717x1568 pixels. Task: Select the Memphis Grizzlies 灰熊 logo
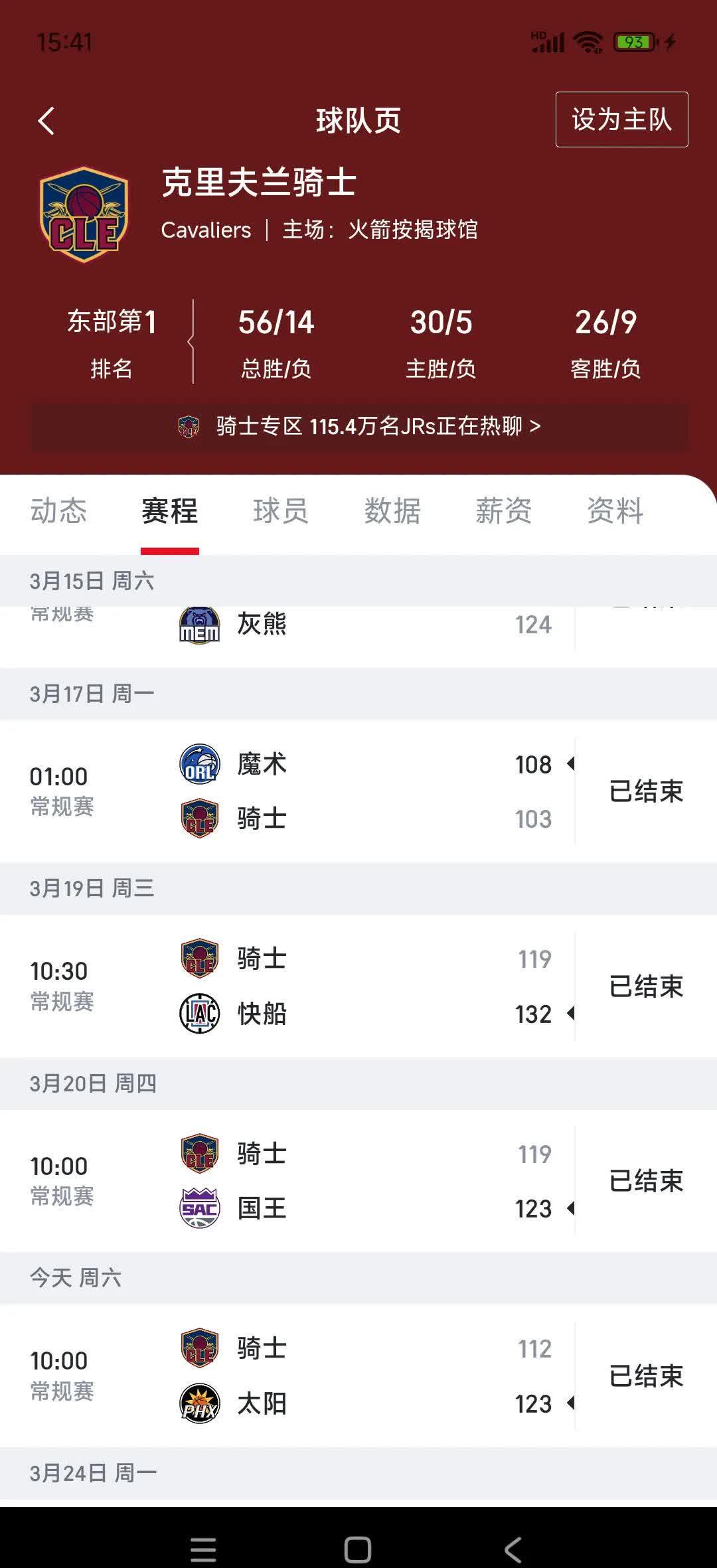tap(199, 624)
